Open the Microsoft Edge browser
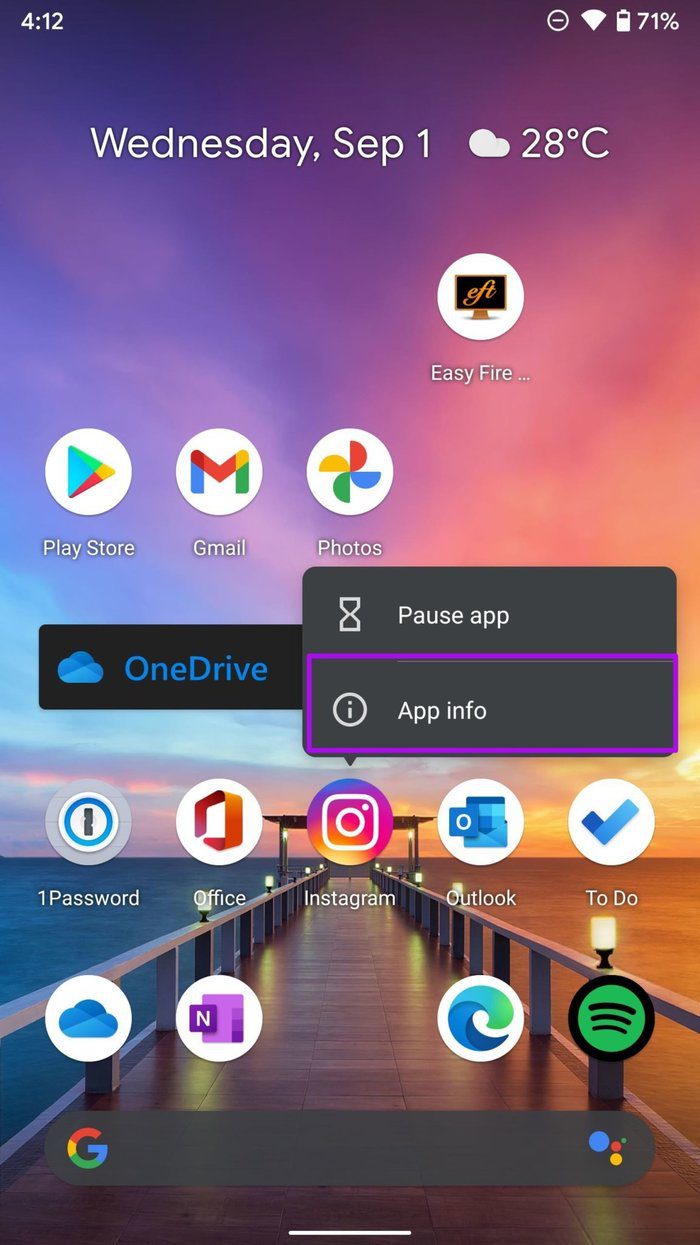This screenshot has height=1245, width=700. (x=481, y=1018)
